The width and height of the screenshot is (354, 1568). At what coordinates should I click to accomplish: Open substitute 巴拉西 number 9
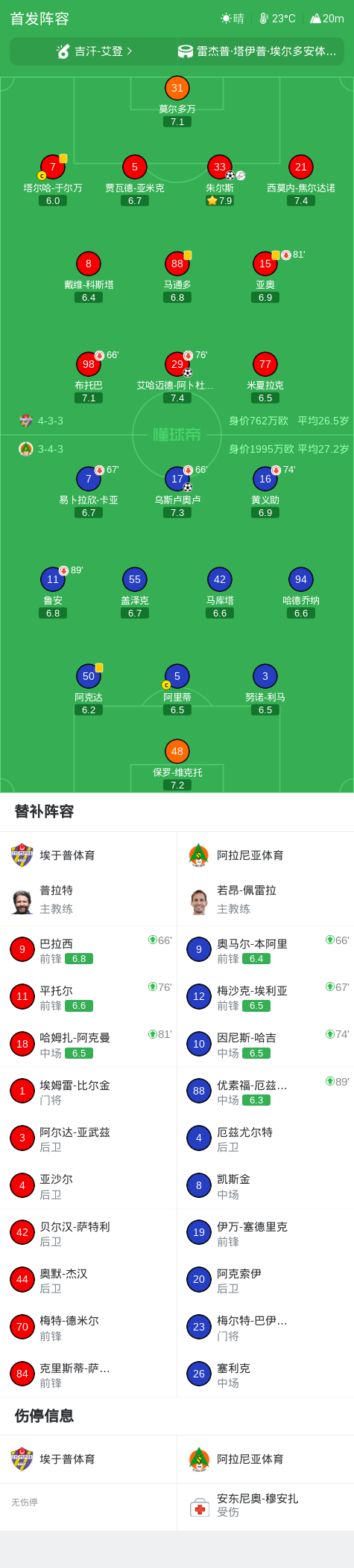tap(89, 950)
